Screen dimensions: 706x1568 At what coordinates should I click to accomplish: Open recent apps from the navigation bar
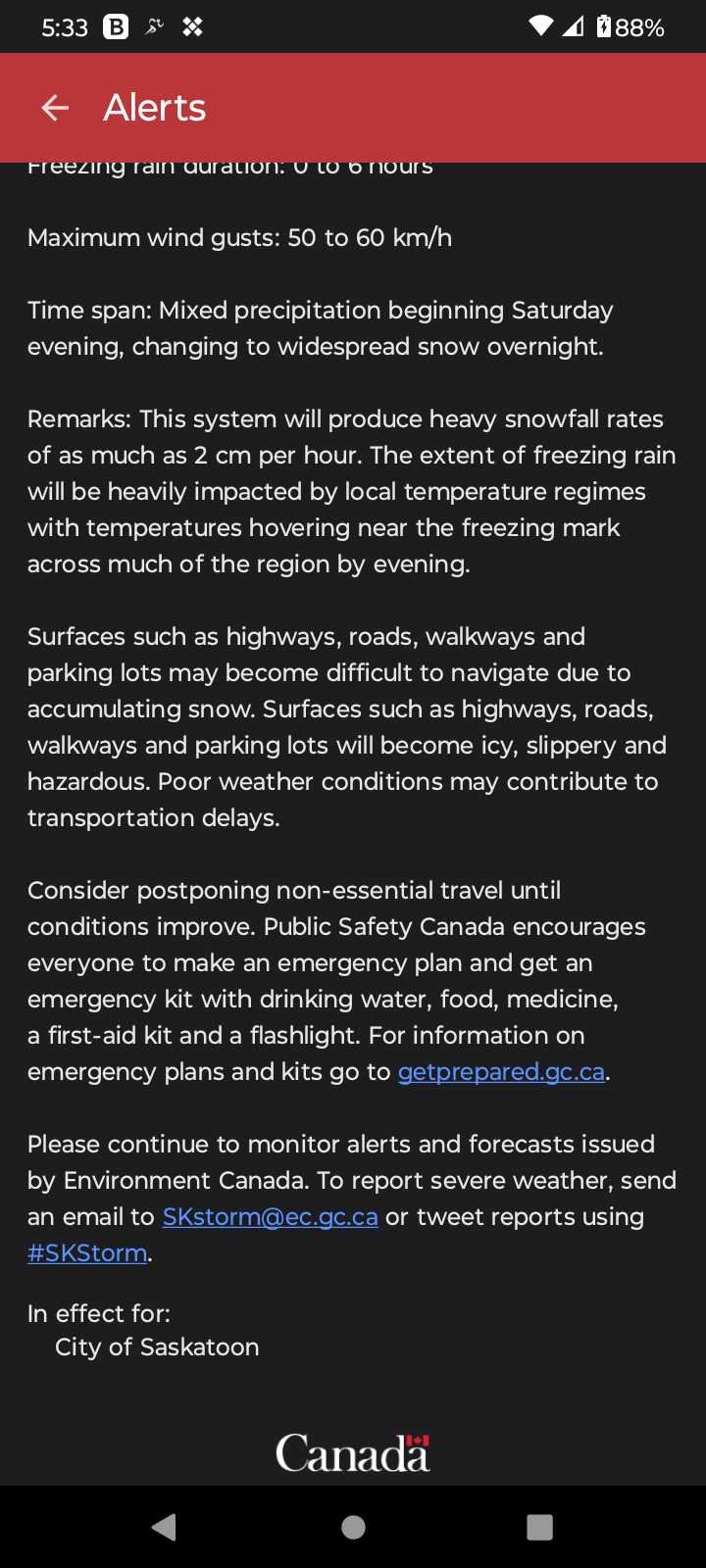coord(539,1527)
